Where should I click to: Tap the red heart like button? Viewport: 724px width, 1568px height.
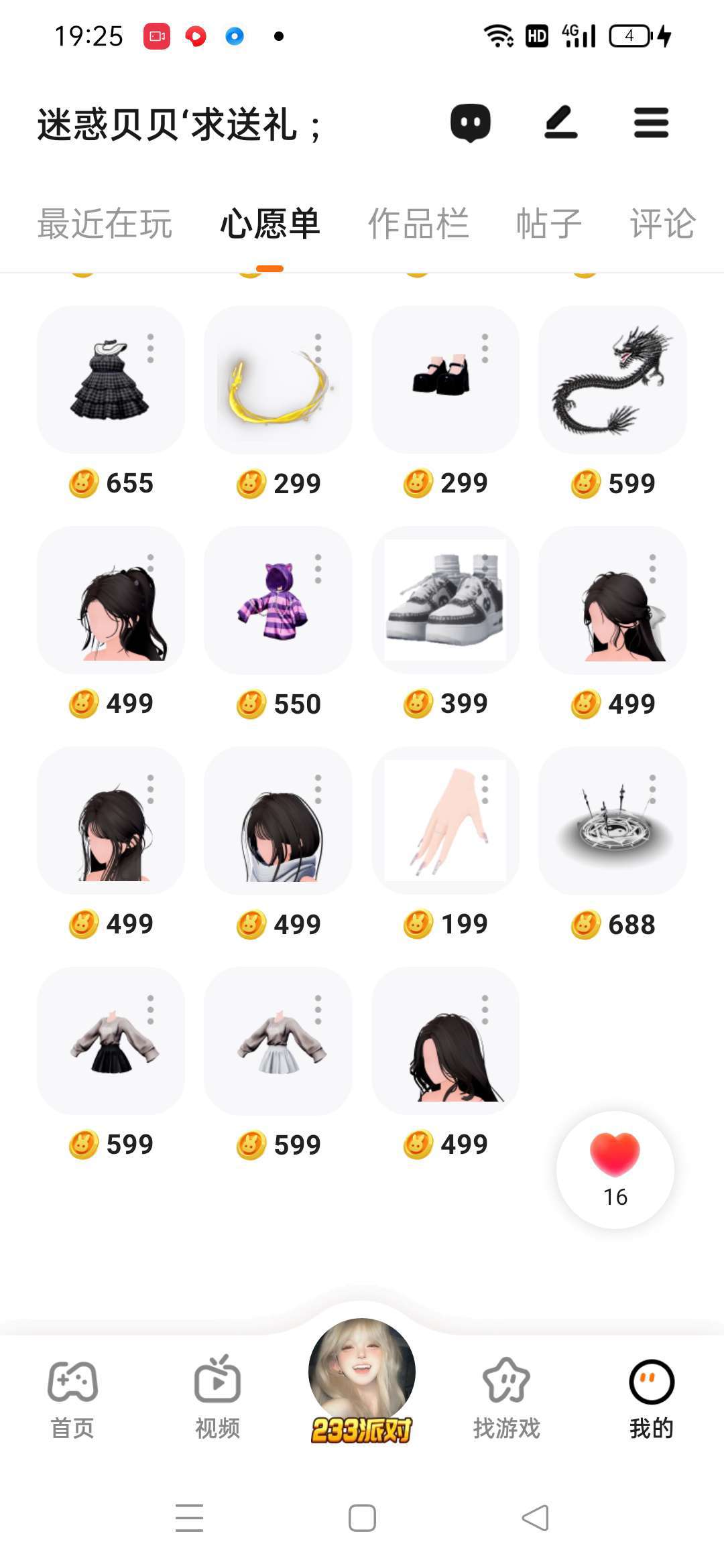615,1169
